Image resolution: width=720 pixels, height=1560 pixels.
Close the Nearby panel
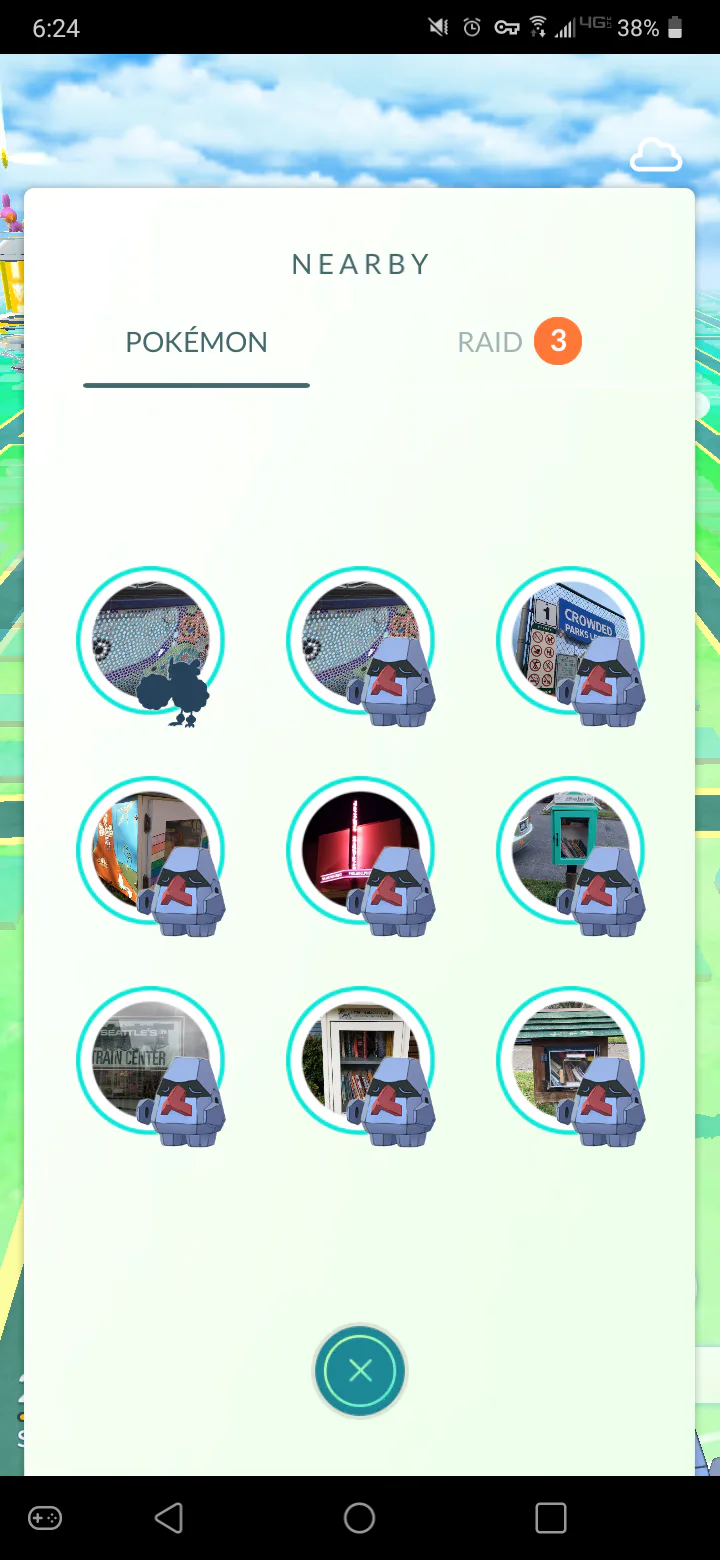[x=360, y=1370]
